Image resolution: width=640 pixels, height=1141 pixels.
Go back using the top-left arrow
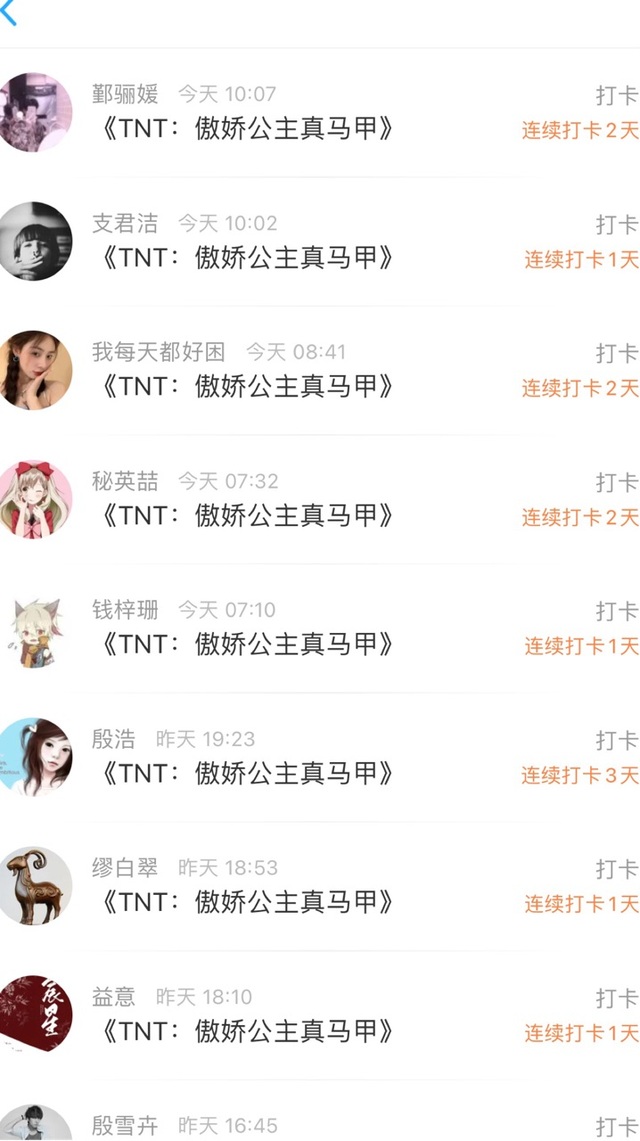pyautogui.click(x=8, y=12)
